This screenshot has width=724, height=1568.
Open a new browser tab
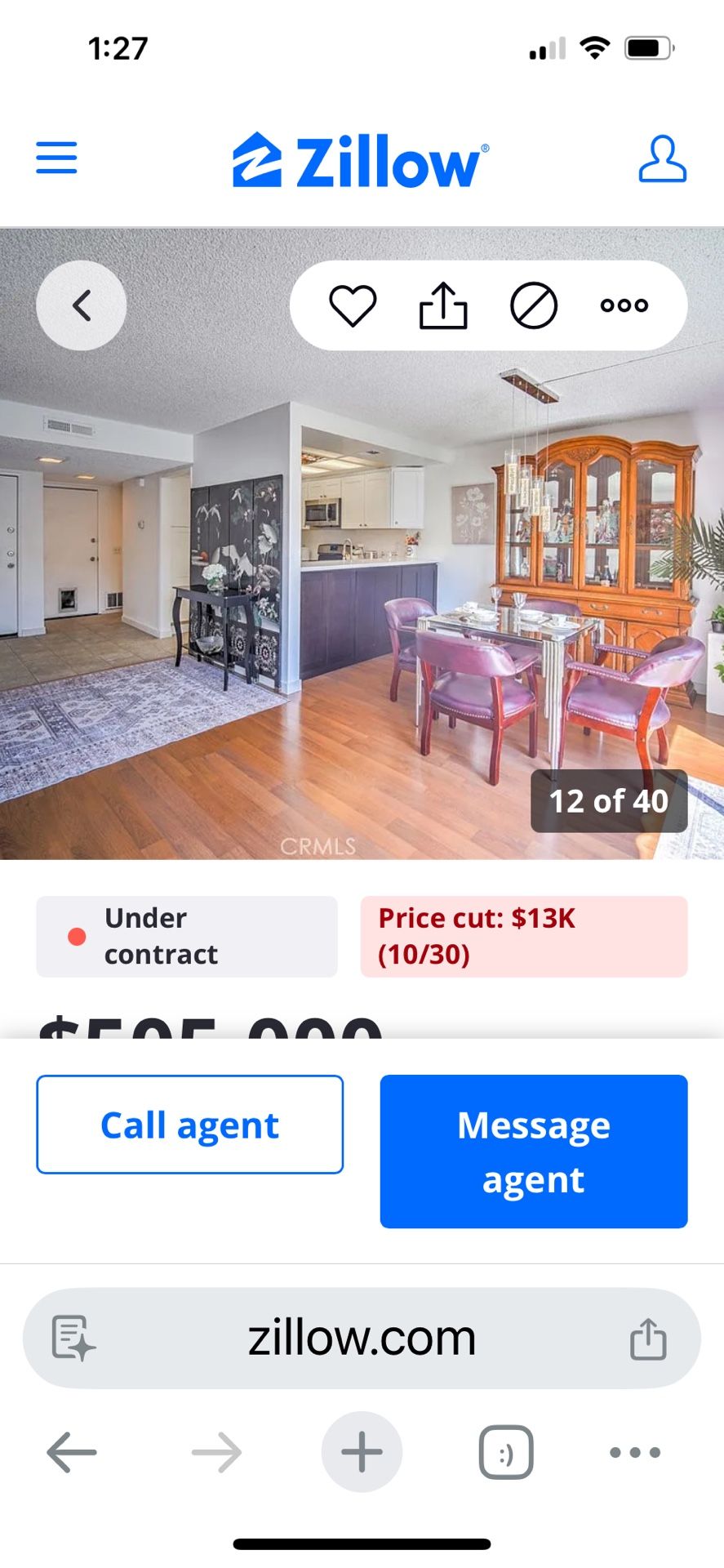(362, 1452)
